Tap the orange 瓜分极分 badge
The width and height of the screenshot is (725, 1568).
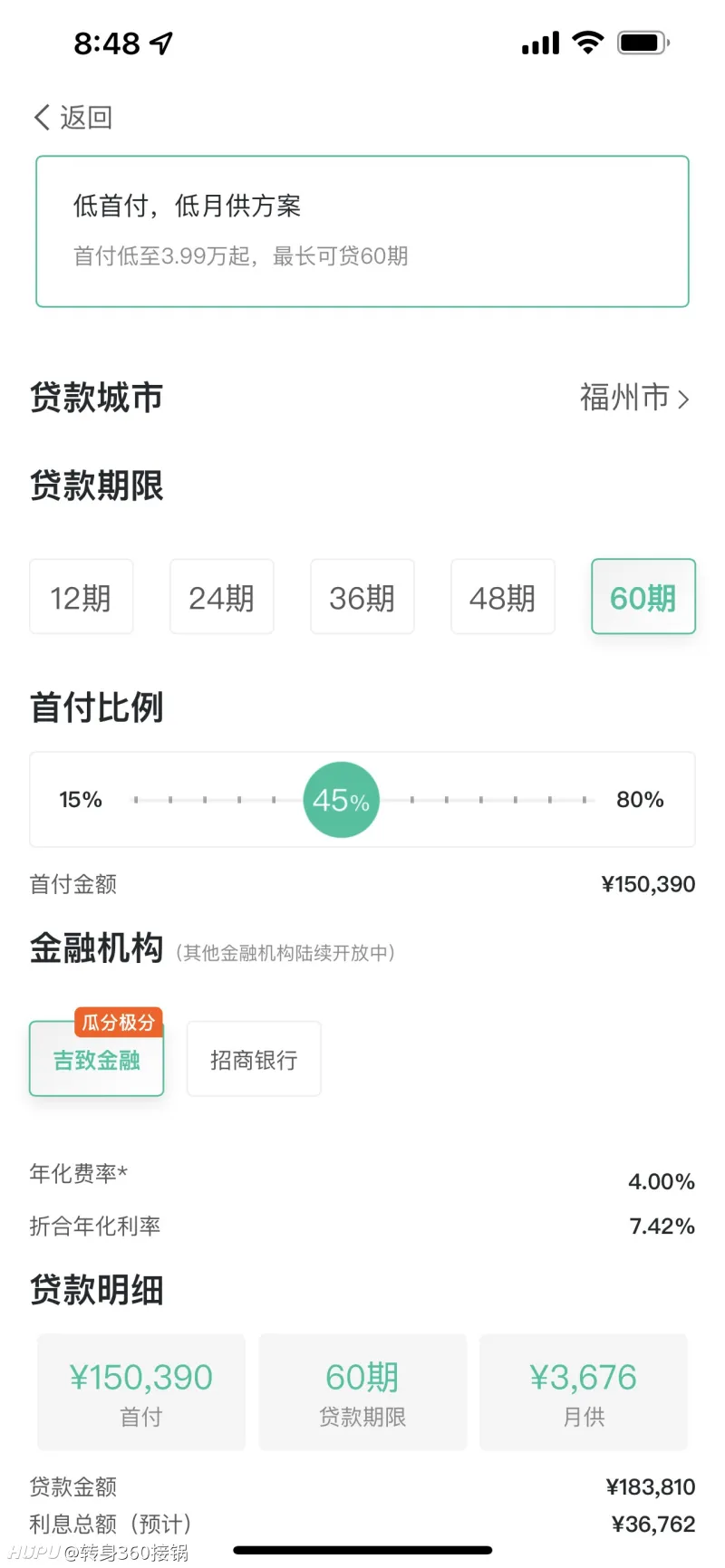(x=118, y=1022)
